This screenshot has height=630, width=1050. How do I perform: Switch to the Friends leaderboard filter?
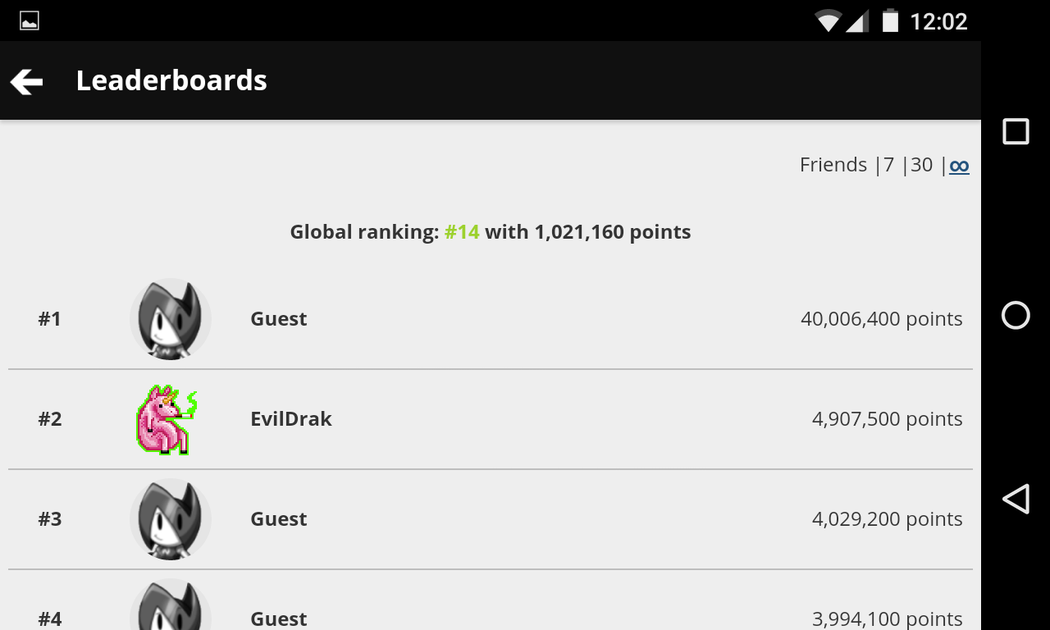click(x=832, y=165)
